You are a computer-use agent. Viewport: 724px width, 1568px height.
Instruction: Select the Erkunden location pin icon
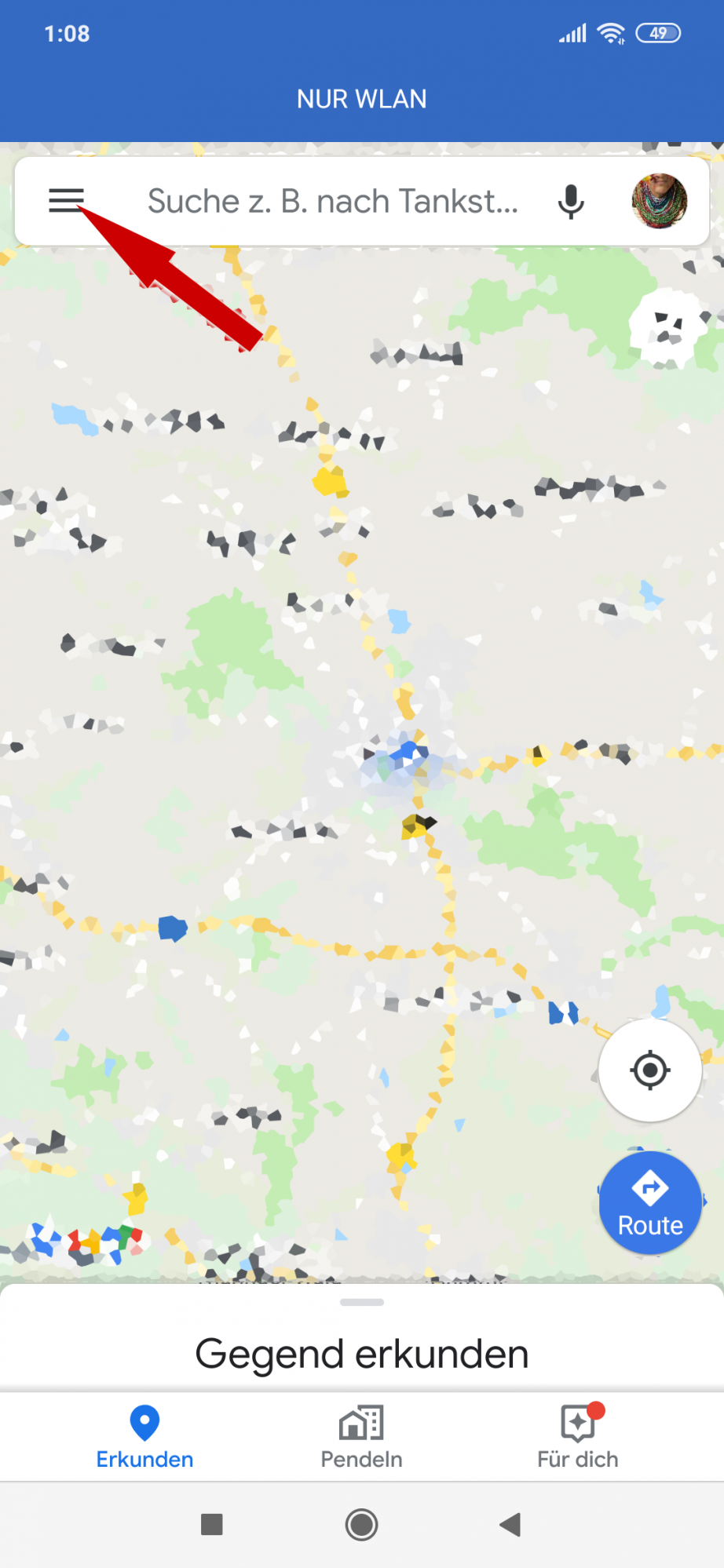[x=144, y=1420]
